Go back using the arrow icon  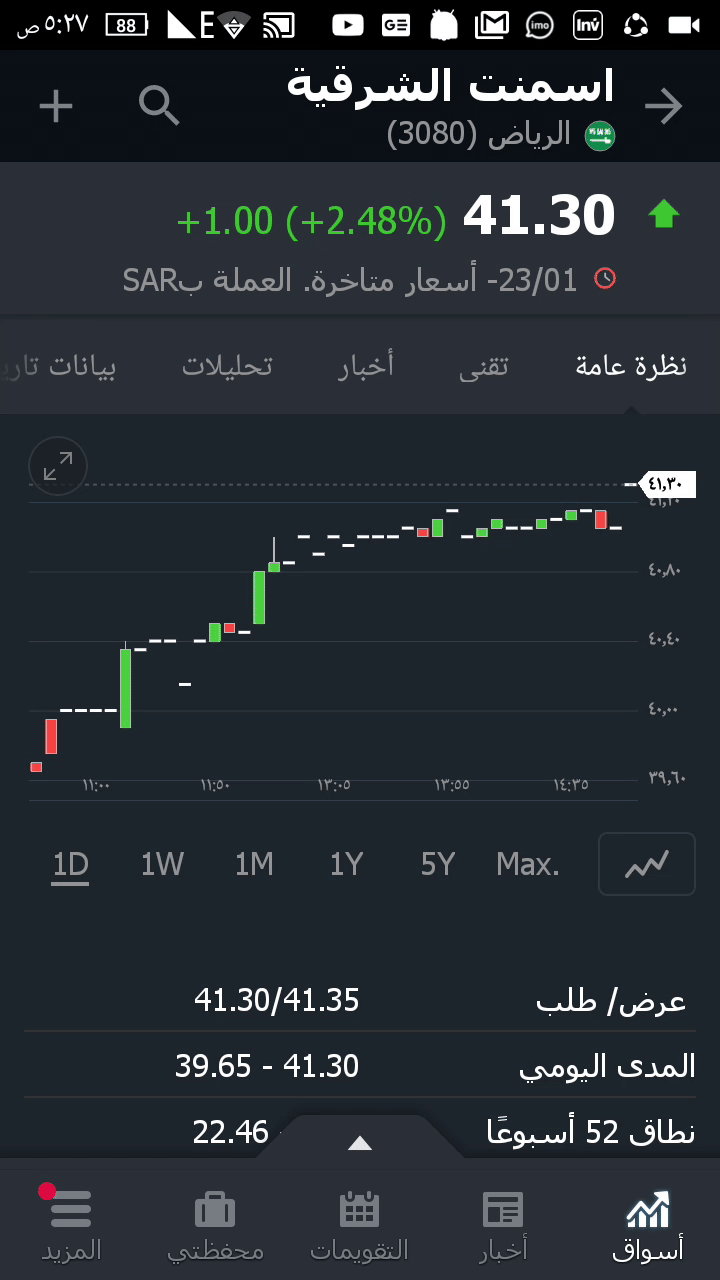coord(663,106)
